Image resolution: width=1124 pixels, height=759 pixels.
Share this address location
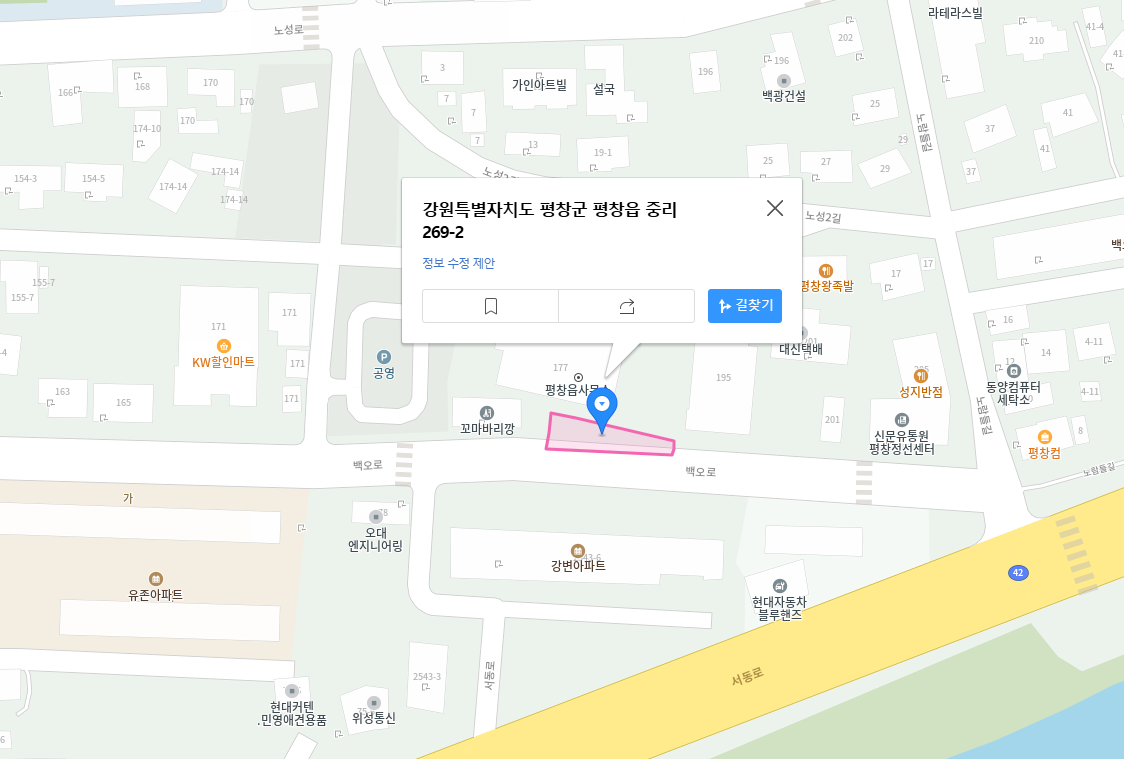click(x=627, y=306)
